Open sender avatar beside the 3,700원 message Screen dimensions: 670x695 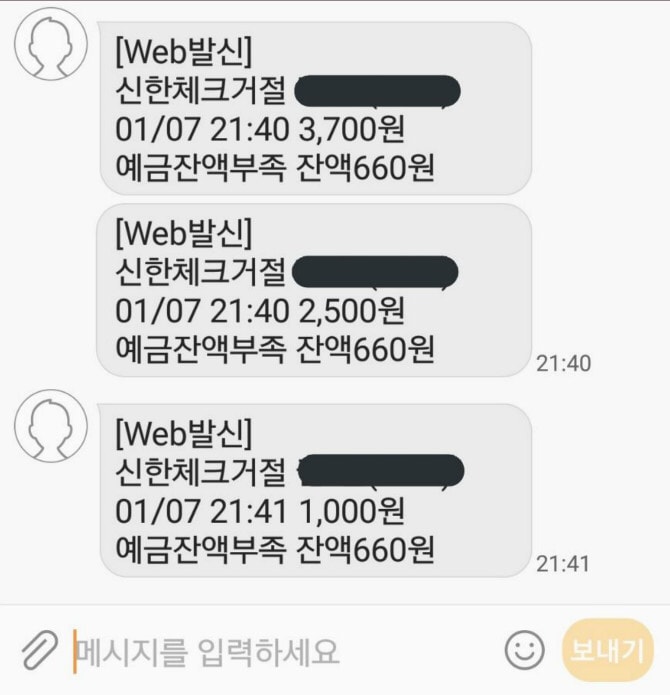pos(51,44)
